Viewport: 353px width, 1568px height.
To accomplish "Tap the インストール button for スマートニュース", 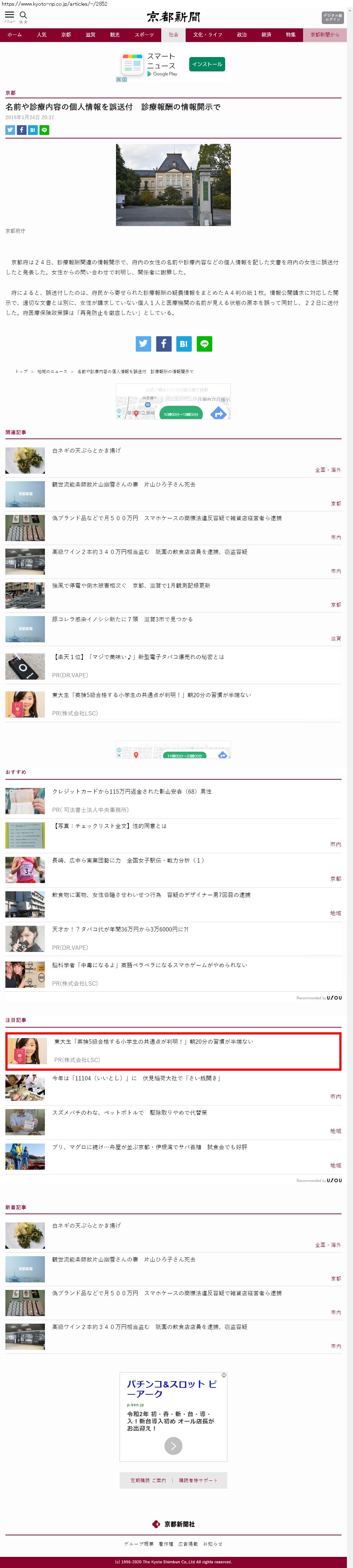I will click(x=207, y=64).
